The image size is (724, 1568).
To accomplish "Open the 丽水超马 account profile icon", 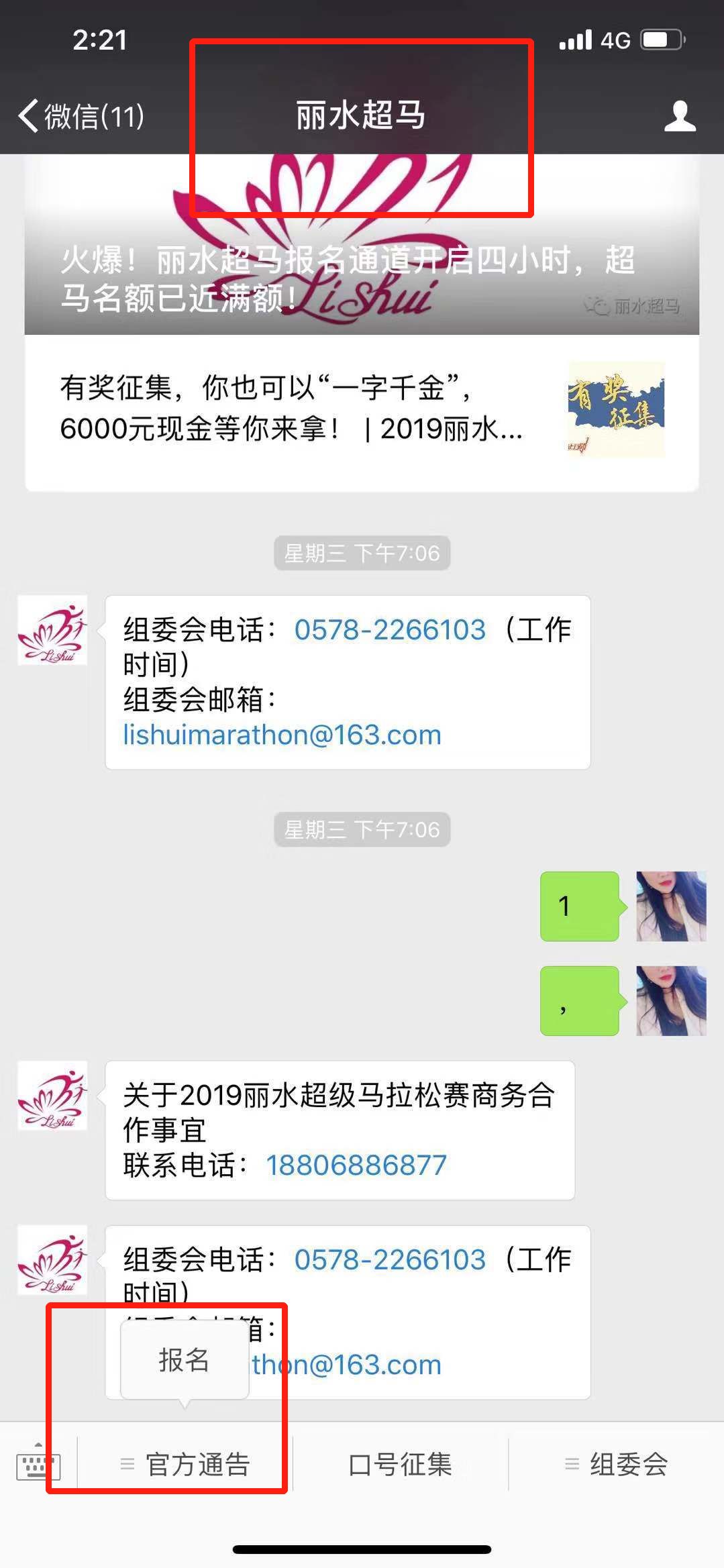I will 679,116.
